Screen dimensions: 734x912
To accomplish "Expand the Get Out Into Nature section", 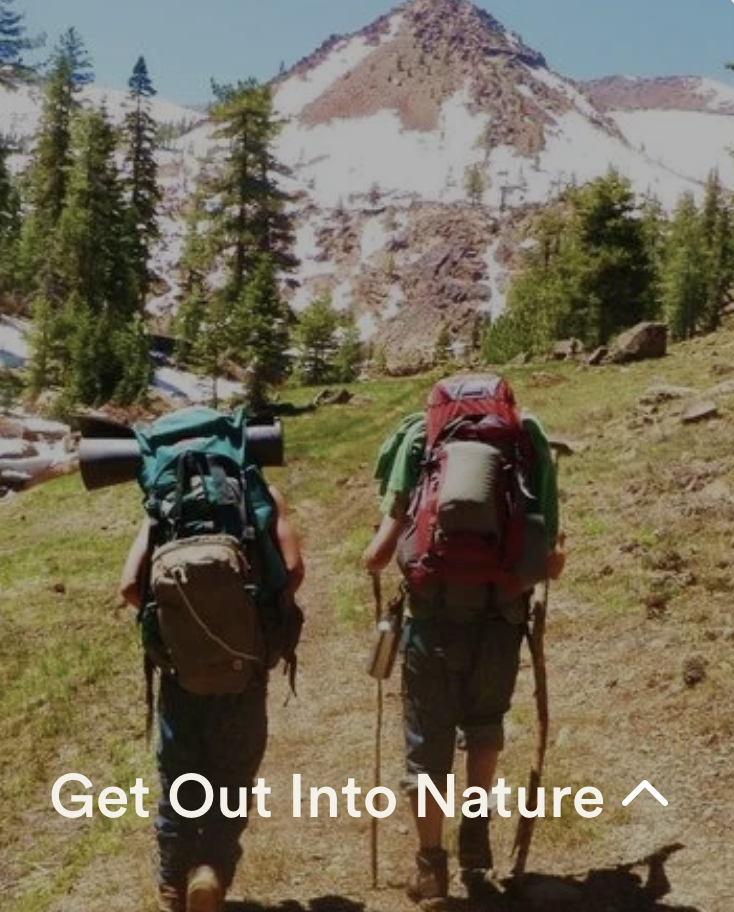I will pyautogui.click(x=644, y=795).
